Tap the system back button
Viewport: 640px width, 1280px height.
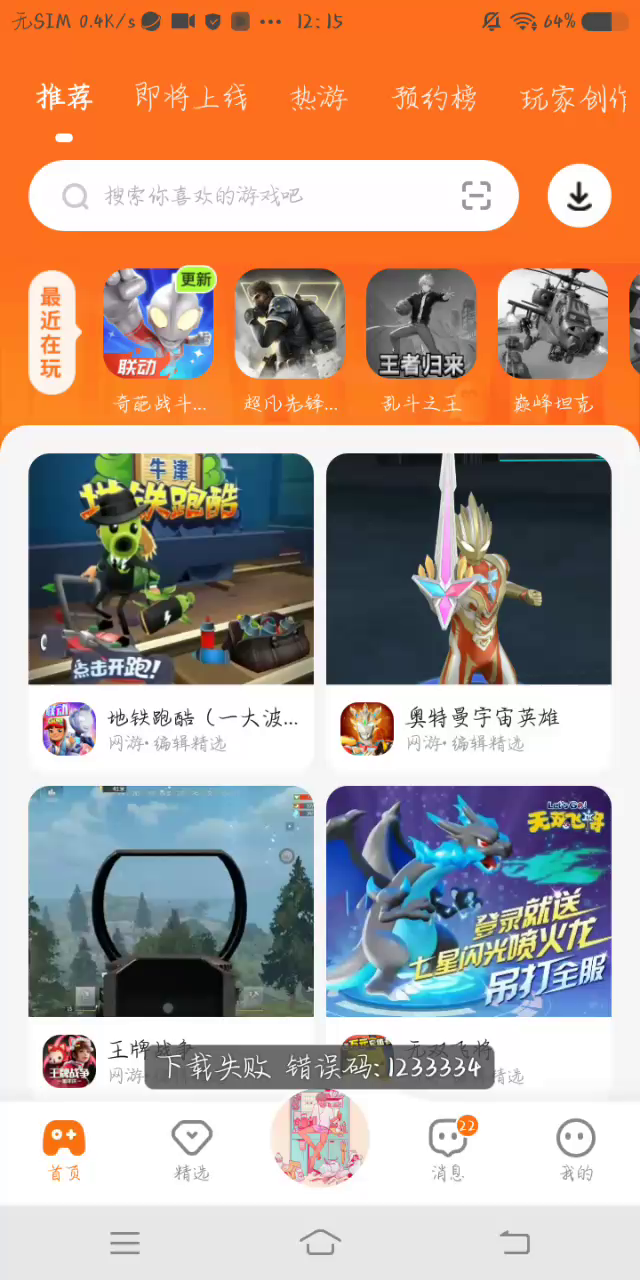[x=514, y=1243]
